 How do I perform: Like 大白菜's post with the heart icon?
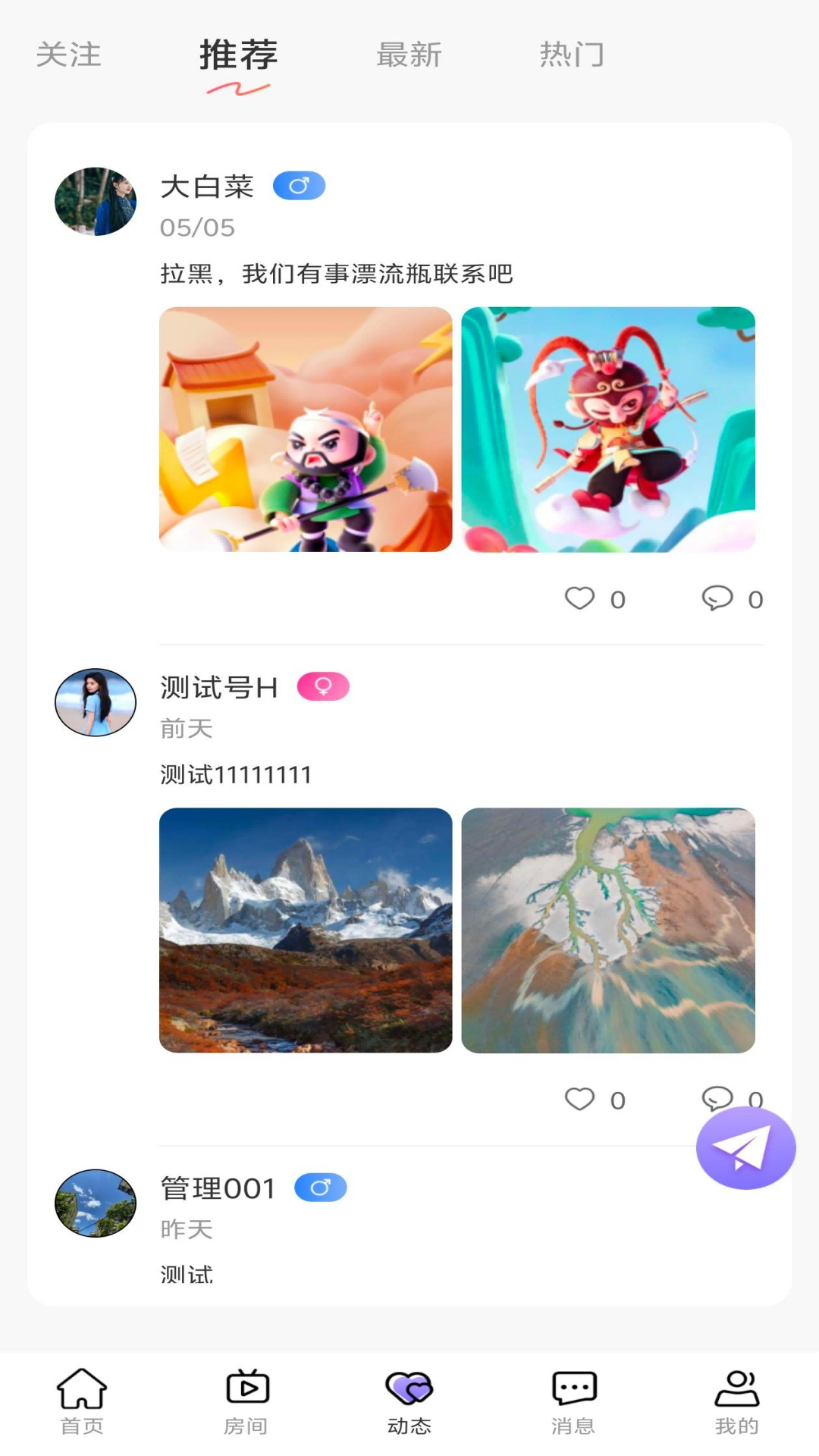pos(581,598)
